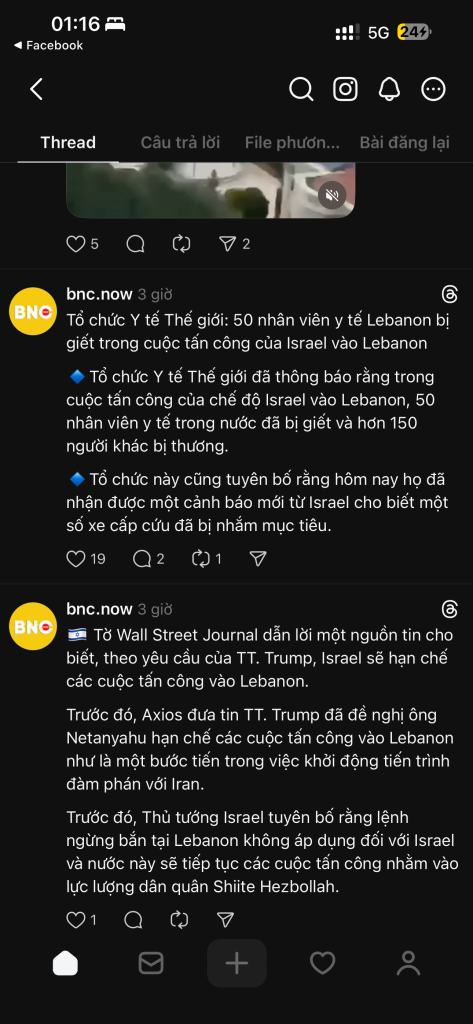Screen dimensions: 473x1024
Task: Comment on the post with 19 likes
Action: click(x=142, y=558)
